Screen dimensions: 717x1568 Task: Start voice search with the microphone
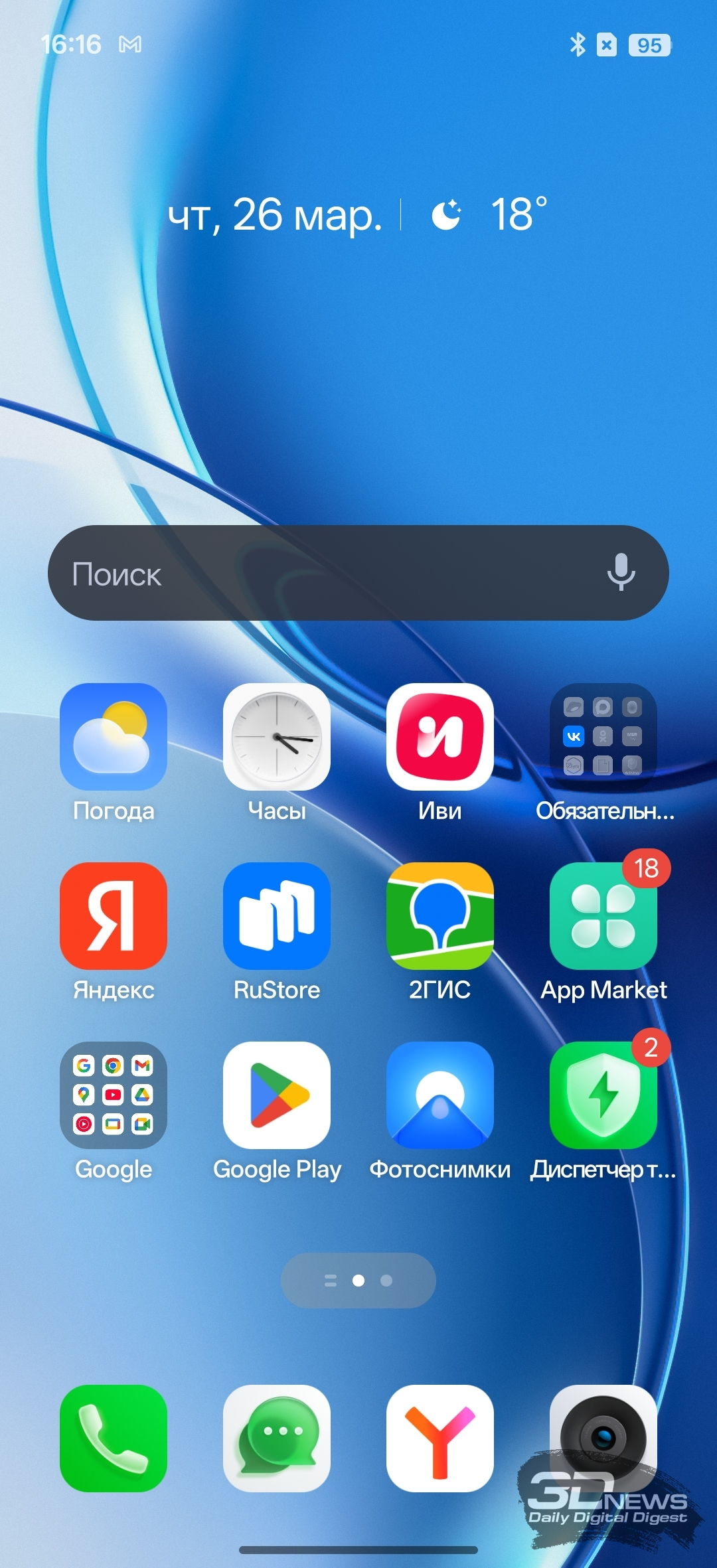coord(621,572)
